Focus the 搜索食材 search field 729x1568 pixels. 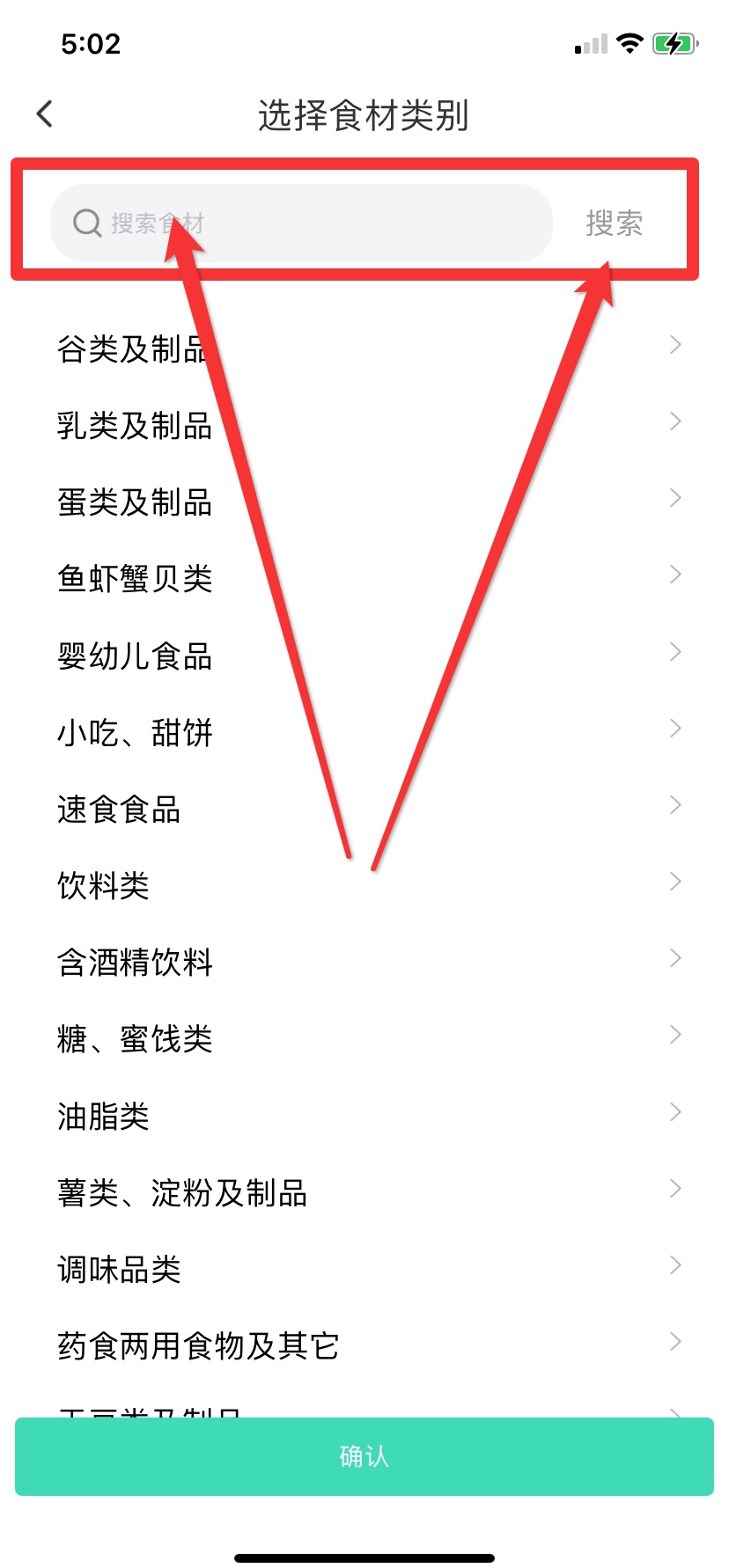click(299, 223)
